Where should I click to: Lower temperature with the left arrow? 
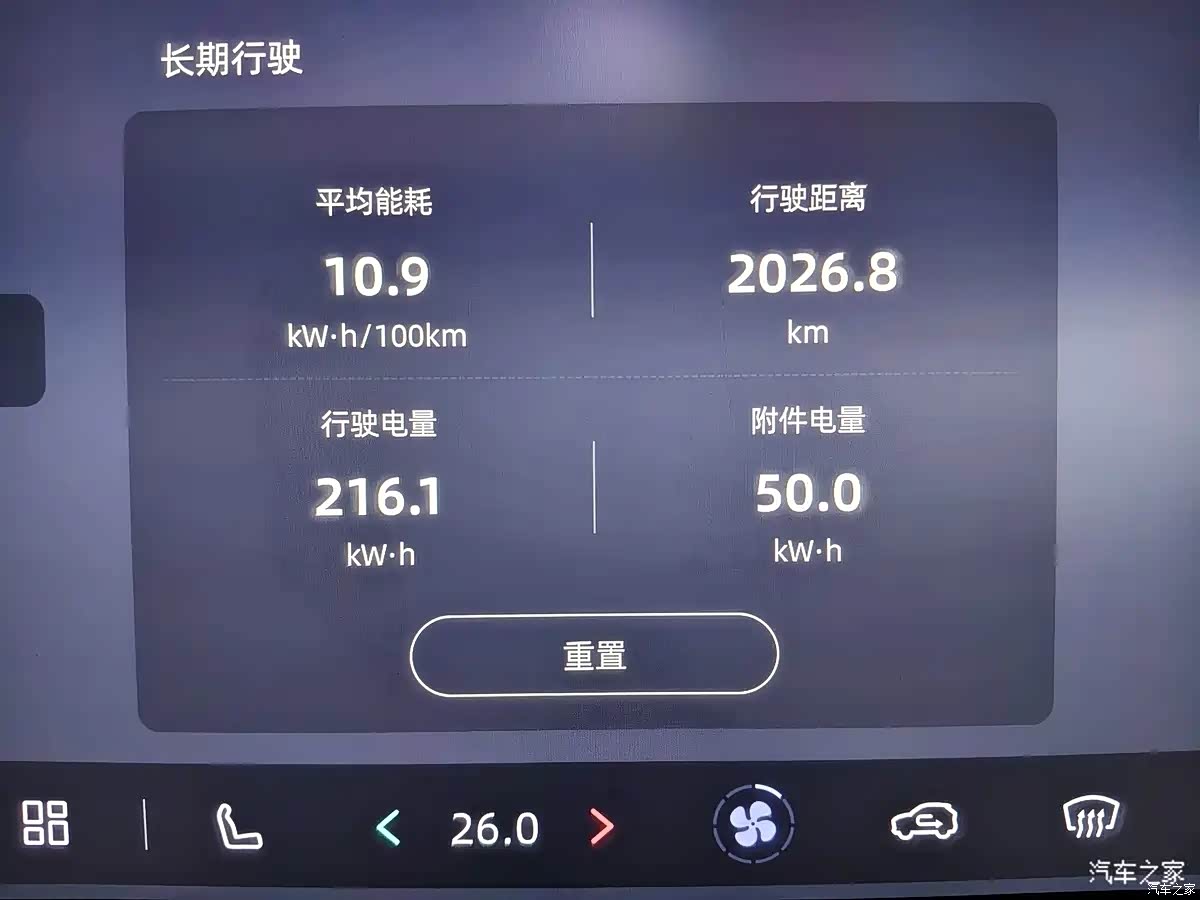pos(388,828)
